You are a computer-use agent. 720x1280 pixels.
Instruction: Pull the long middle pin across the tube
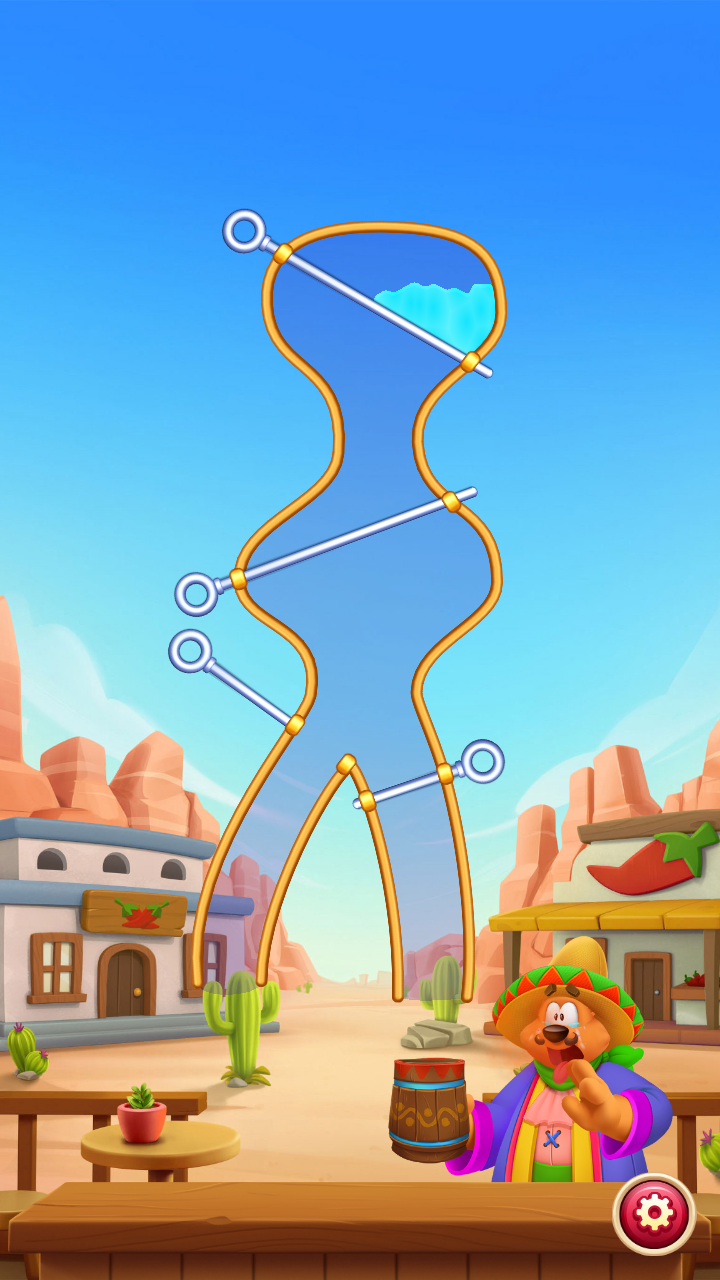[x=196, y=594]
